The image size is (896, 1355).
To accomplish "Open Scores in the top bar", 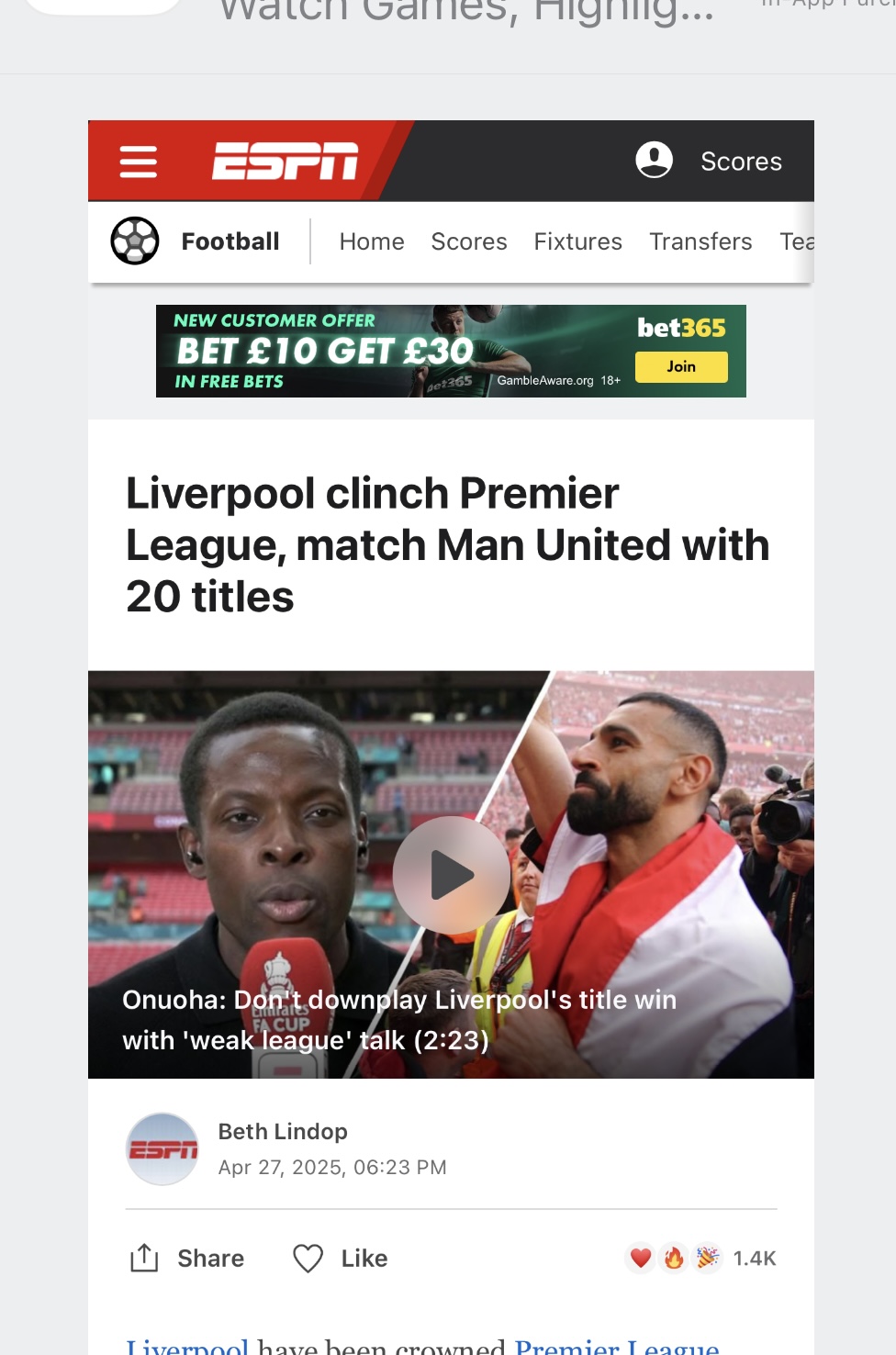I will pos(741,162).
